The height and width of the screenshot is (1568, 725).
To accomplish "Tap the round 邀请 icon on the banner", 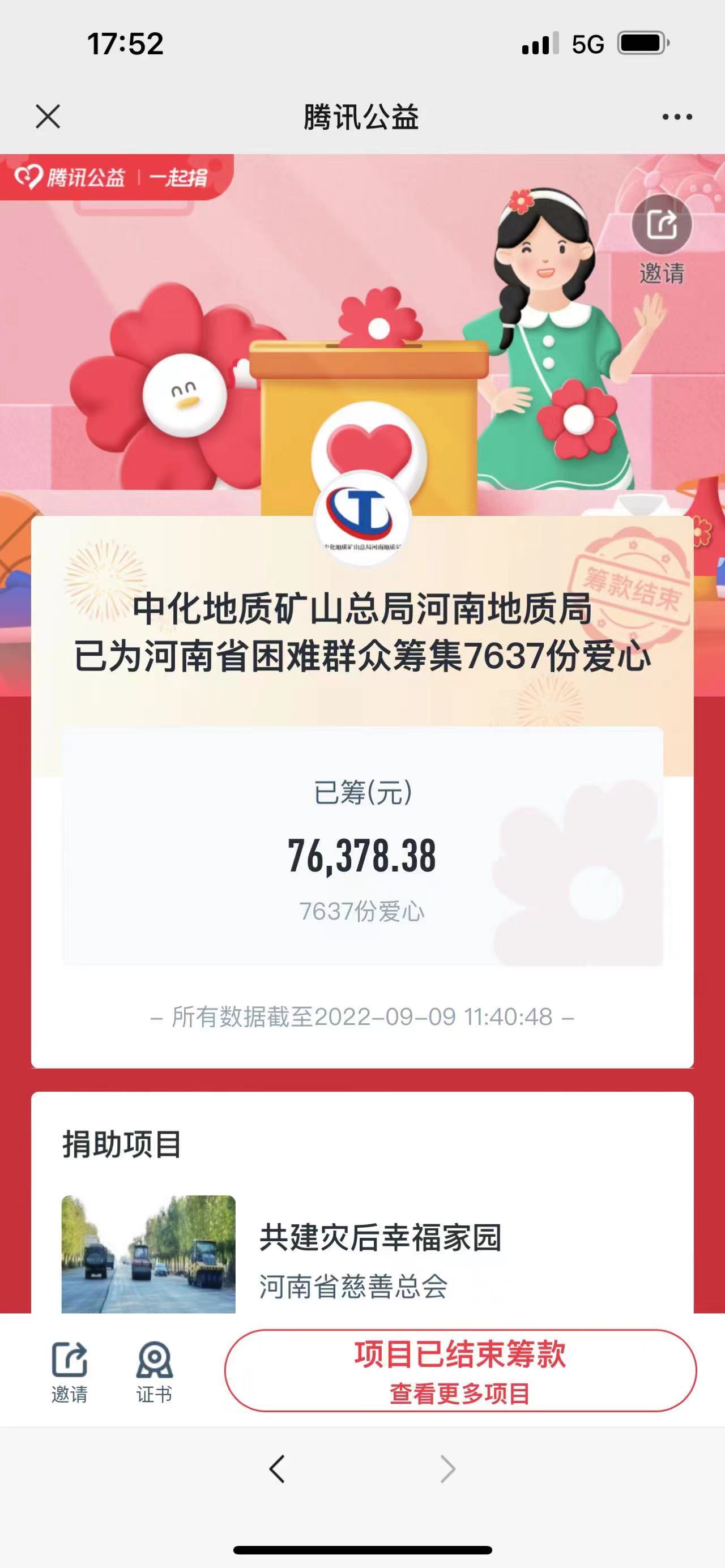I will click(x=662, y=225).
